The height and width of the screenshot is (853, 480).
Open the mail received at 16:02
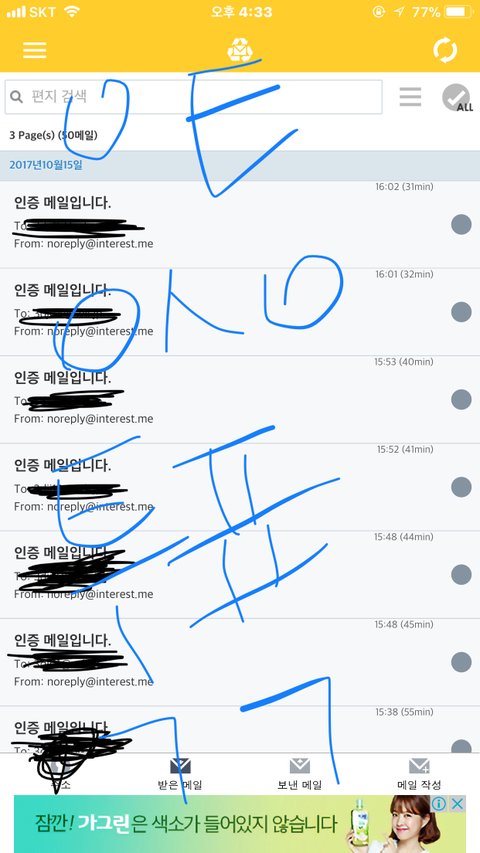(240, 224)
